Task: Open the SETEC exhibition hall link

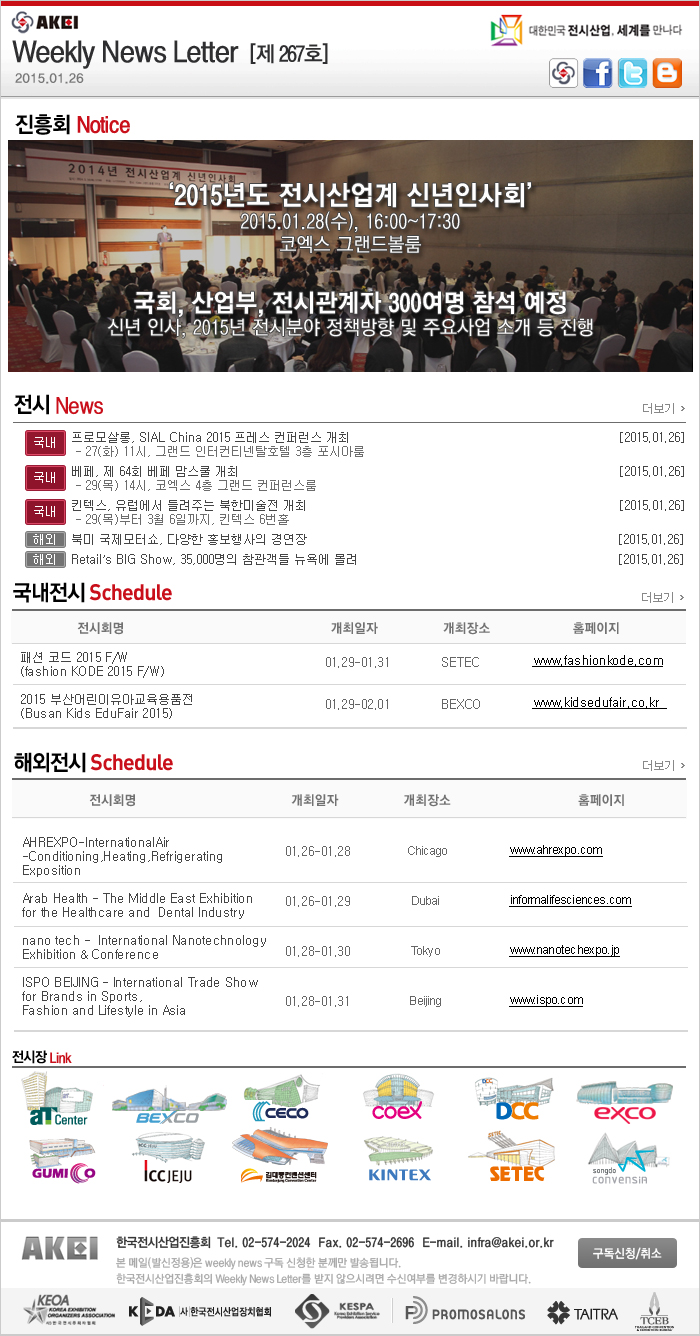Action: pos(516,1160)
